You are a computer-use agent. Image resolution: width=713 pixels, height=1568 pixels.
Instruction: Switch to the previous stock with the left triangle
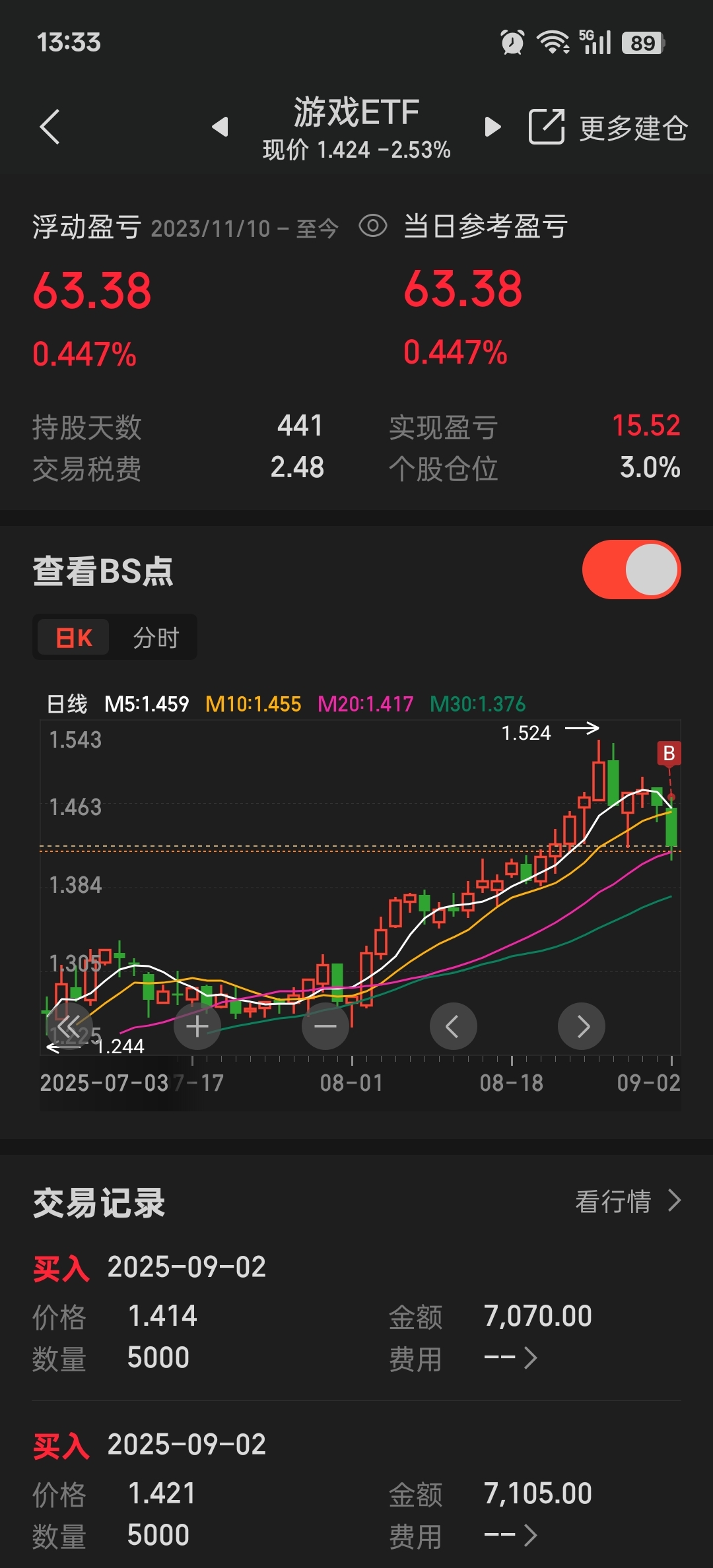(221, 126)
